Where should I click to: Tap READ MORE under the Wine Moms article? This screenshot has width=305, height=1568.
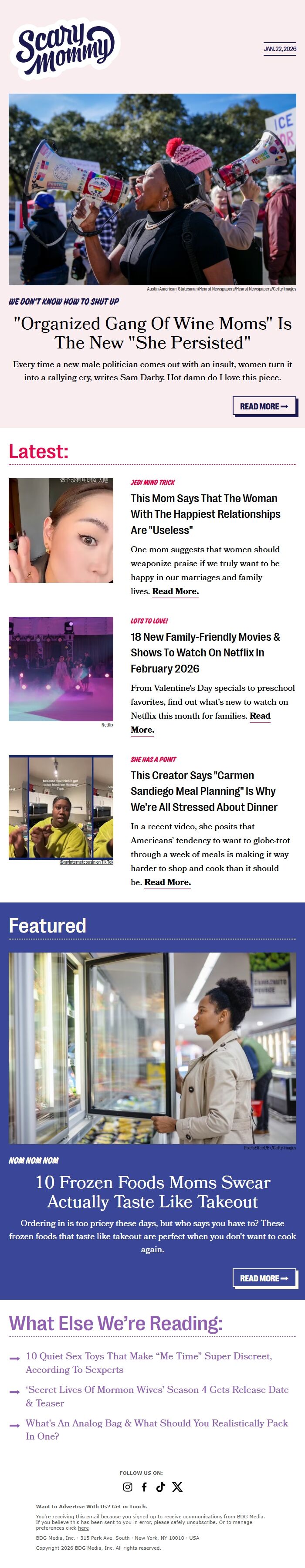click(264, 406)
